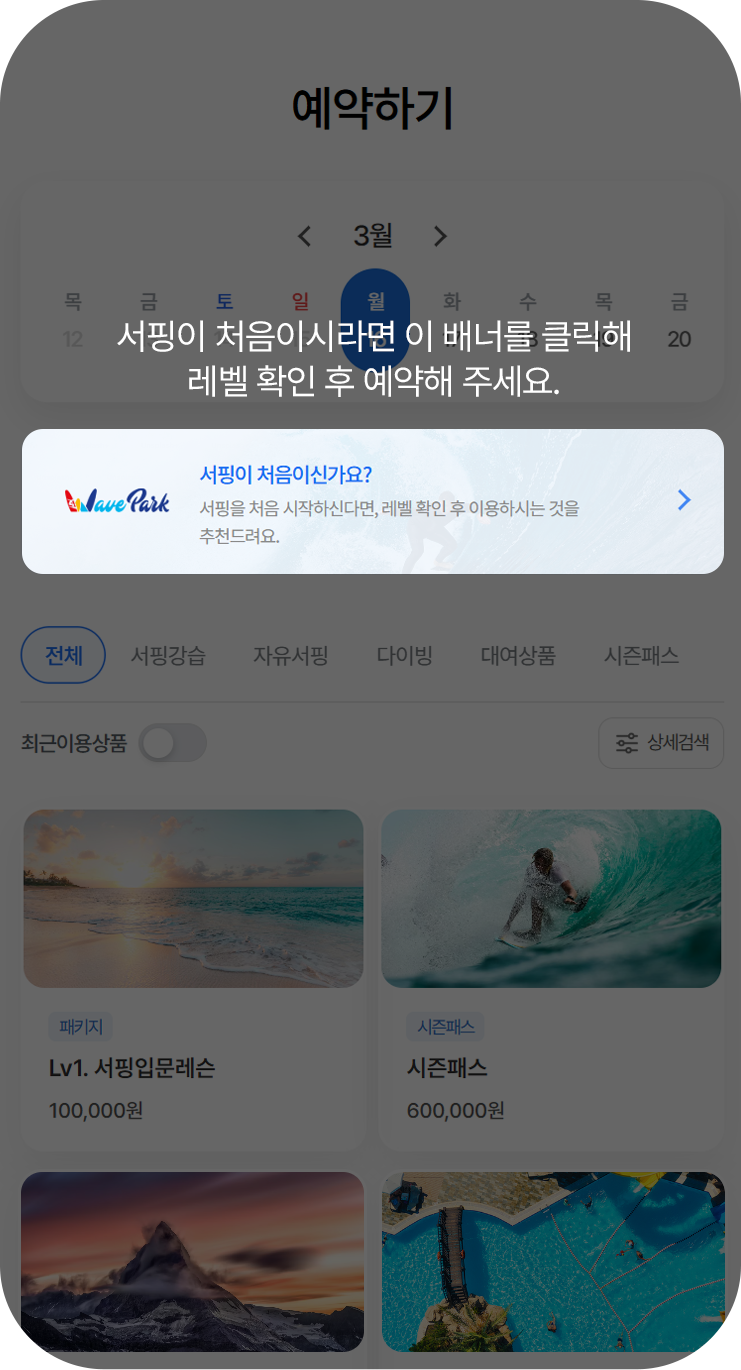The width and height of the screenshot is (741, 1370).
Task: Enable the 최근이용상품 toggle switch
Action: 172,743
